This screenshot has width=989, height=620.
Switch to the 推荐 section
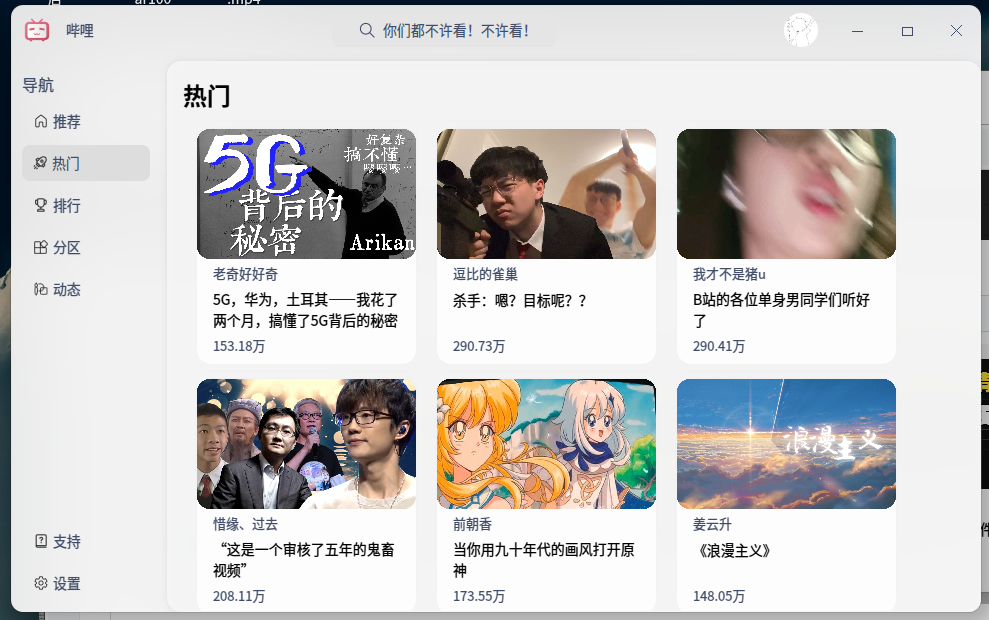pos(67,122)
